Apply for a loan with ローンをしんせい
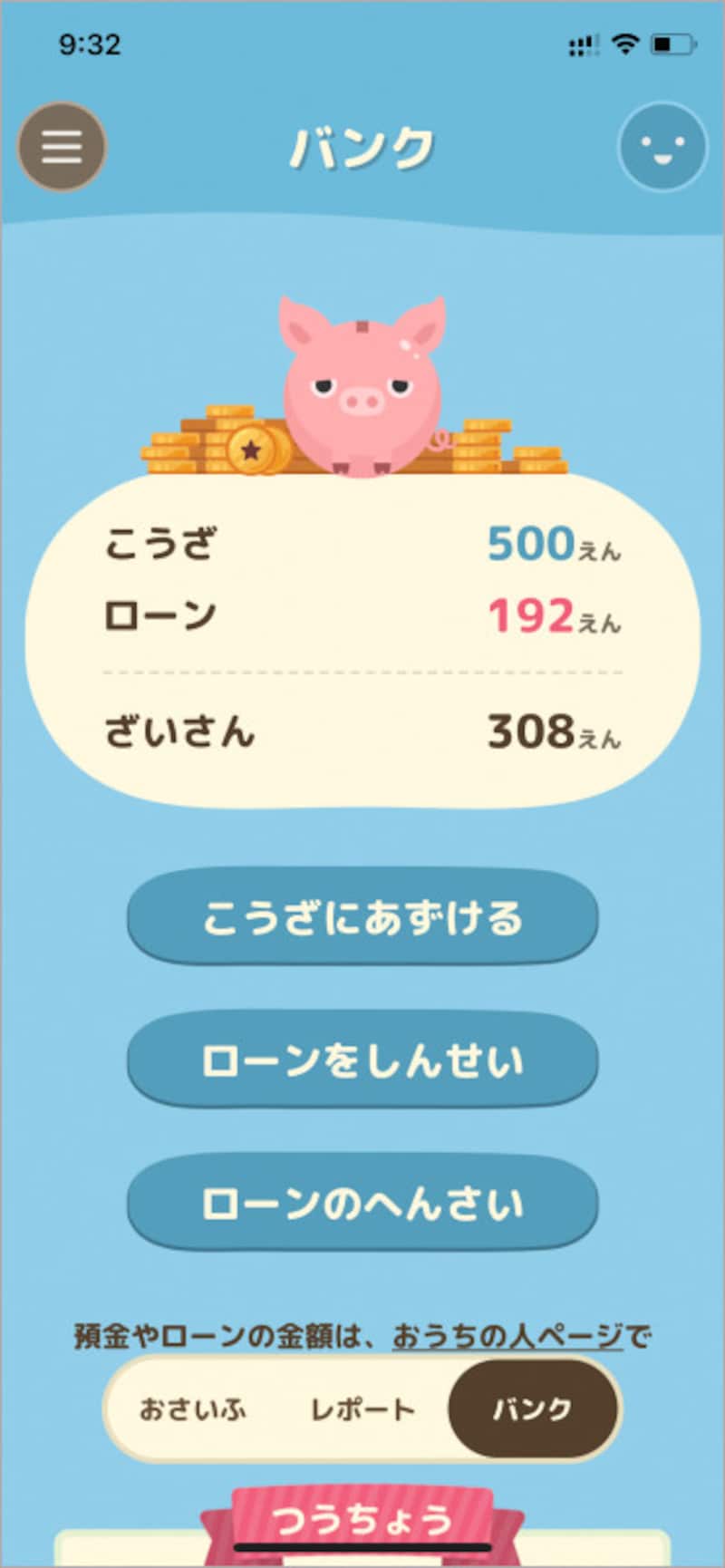 pyautogui.click(x=362, y=1060)
